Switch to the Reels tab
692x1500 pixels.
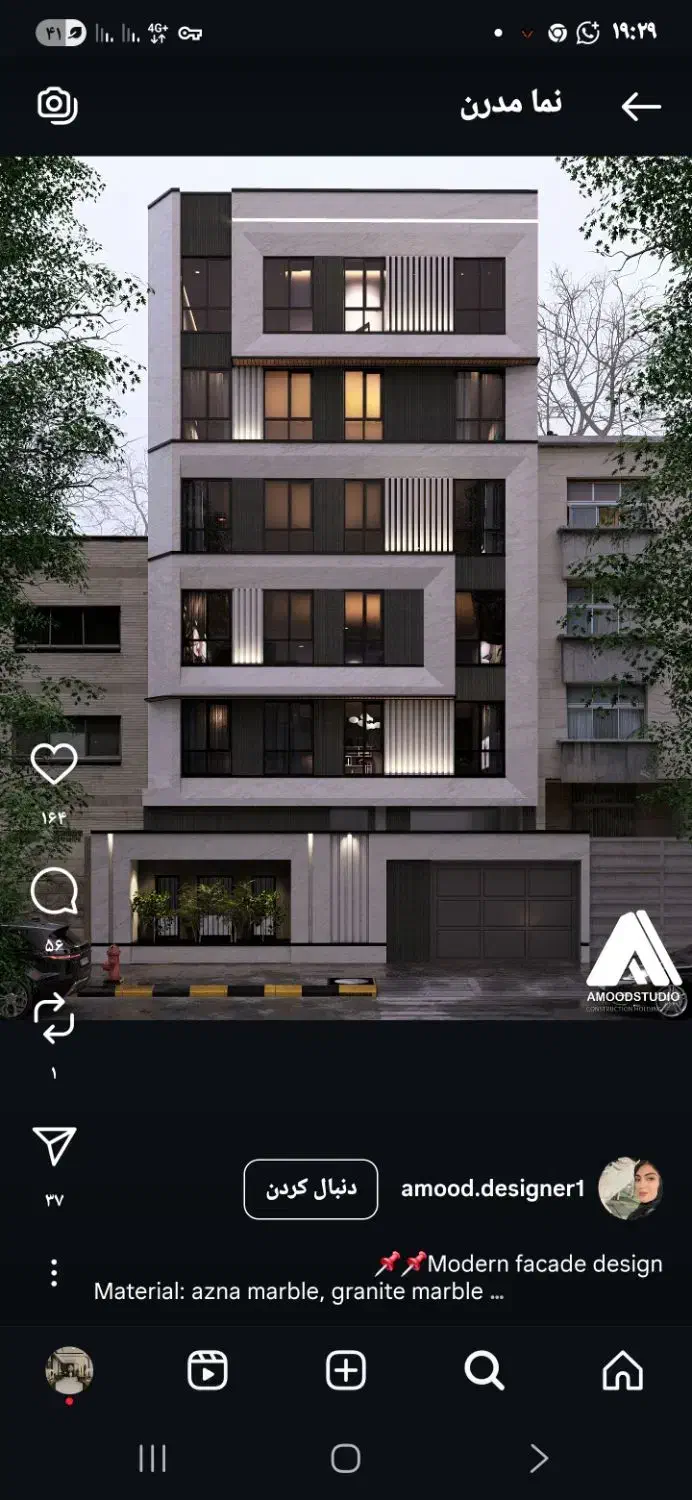coord(208,1371)
